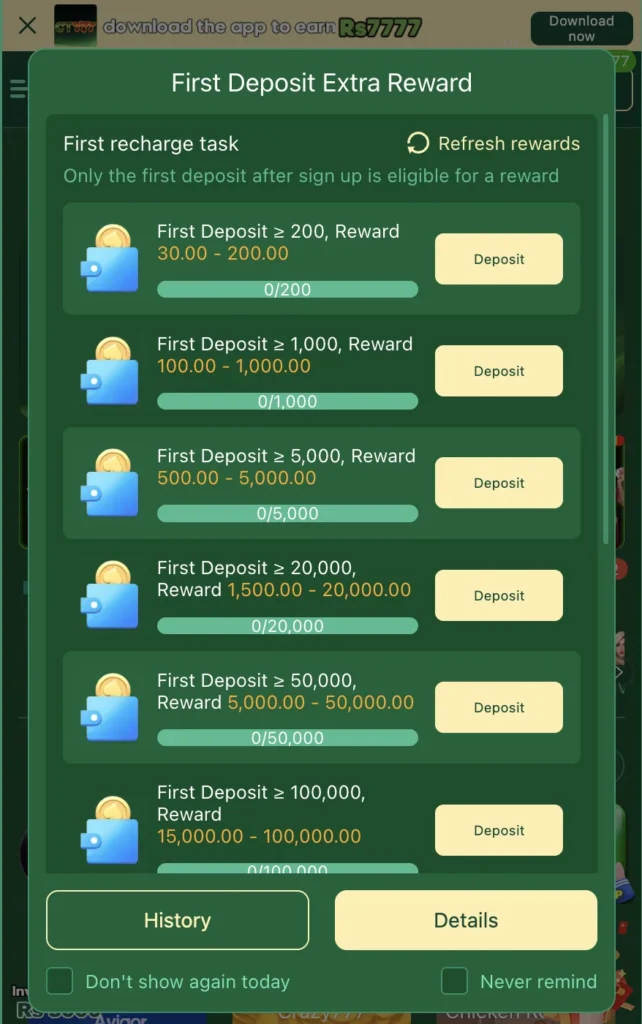Close the download app banner

tap(28, 25)
